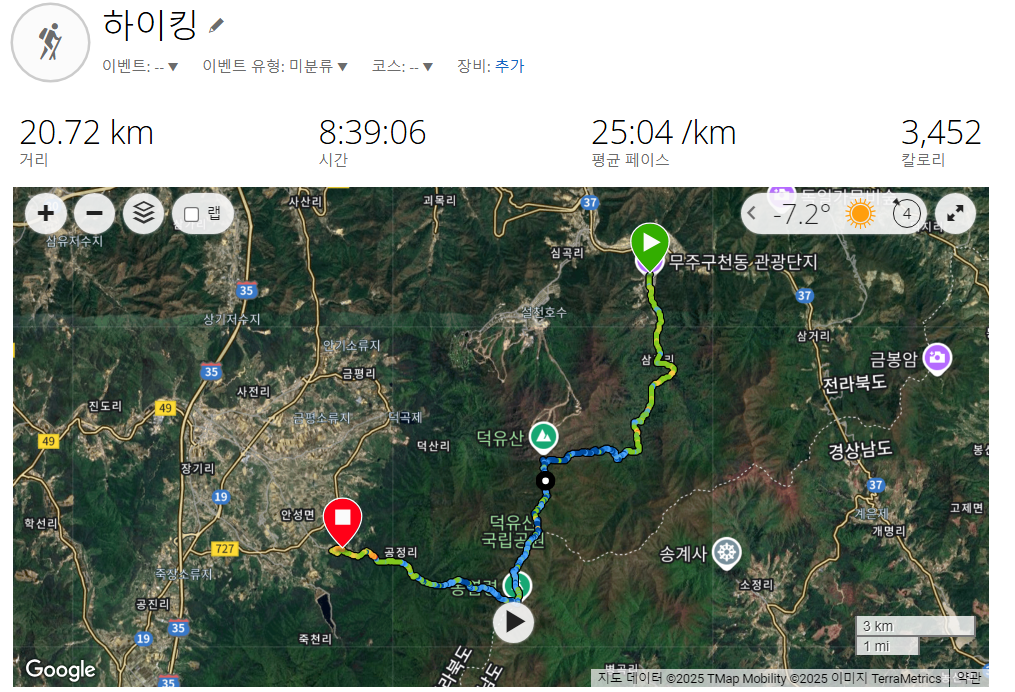Toggle the 랩 checkbox

point(192,214)
